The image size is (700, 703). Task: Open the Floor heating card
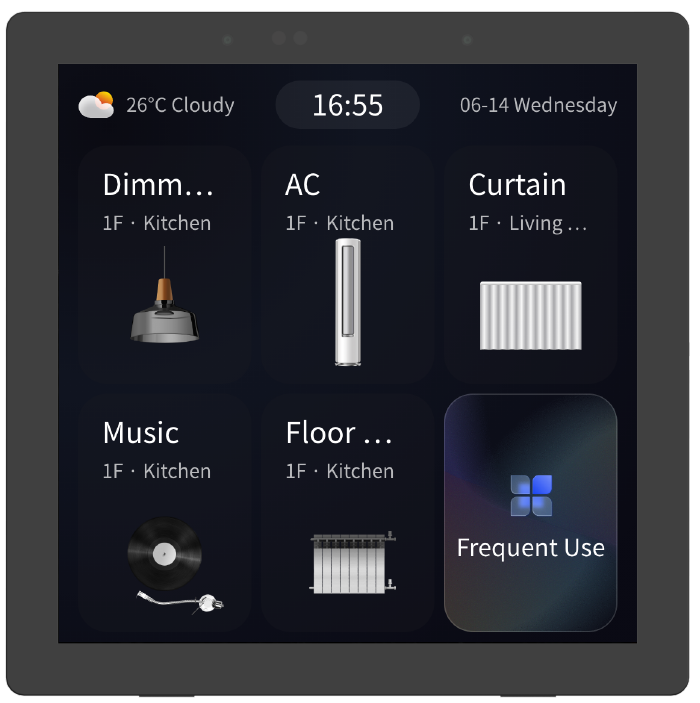click(347, 512)
